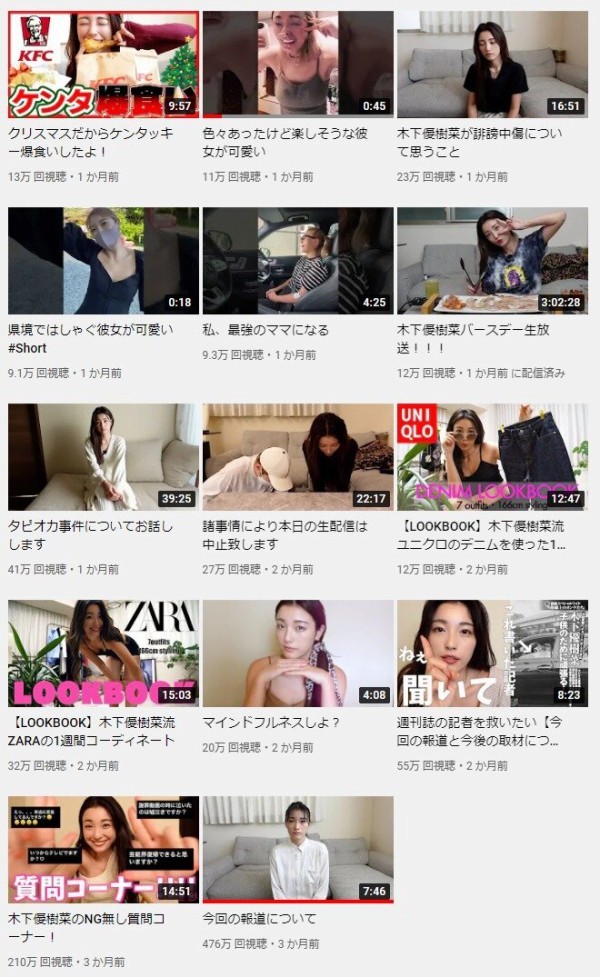Watch the 木下優樹菜バースデー生放送 stream
The width and height of the screenshot is (600, 977).
coord(492,261)
